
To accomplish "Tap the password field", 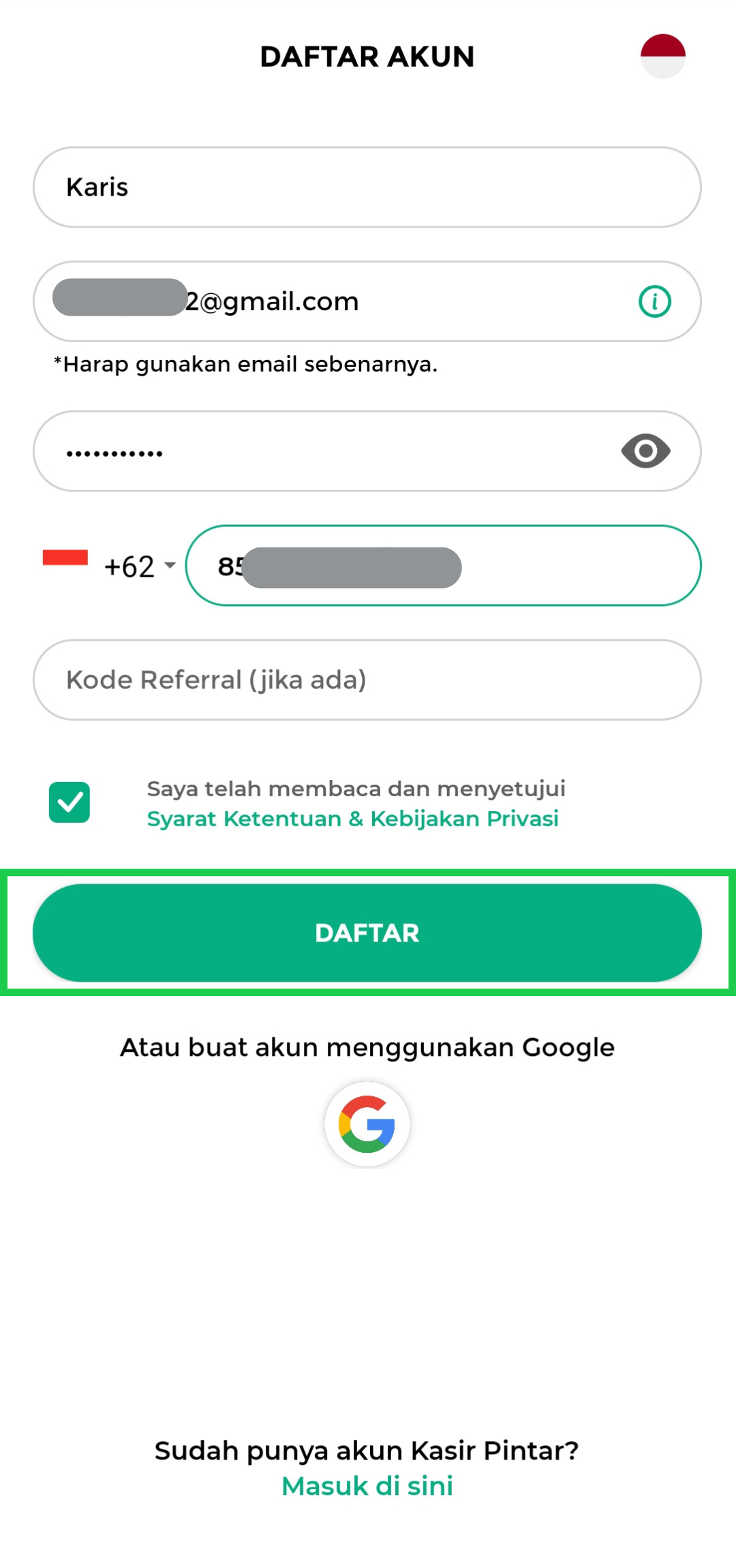I will point(327,451).
